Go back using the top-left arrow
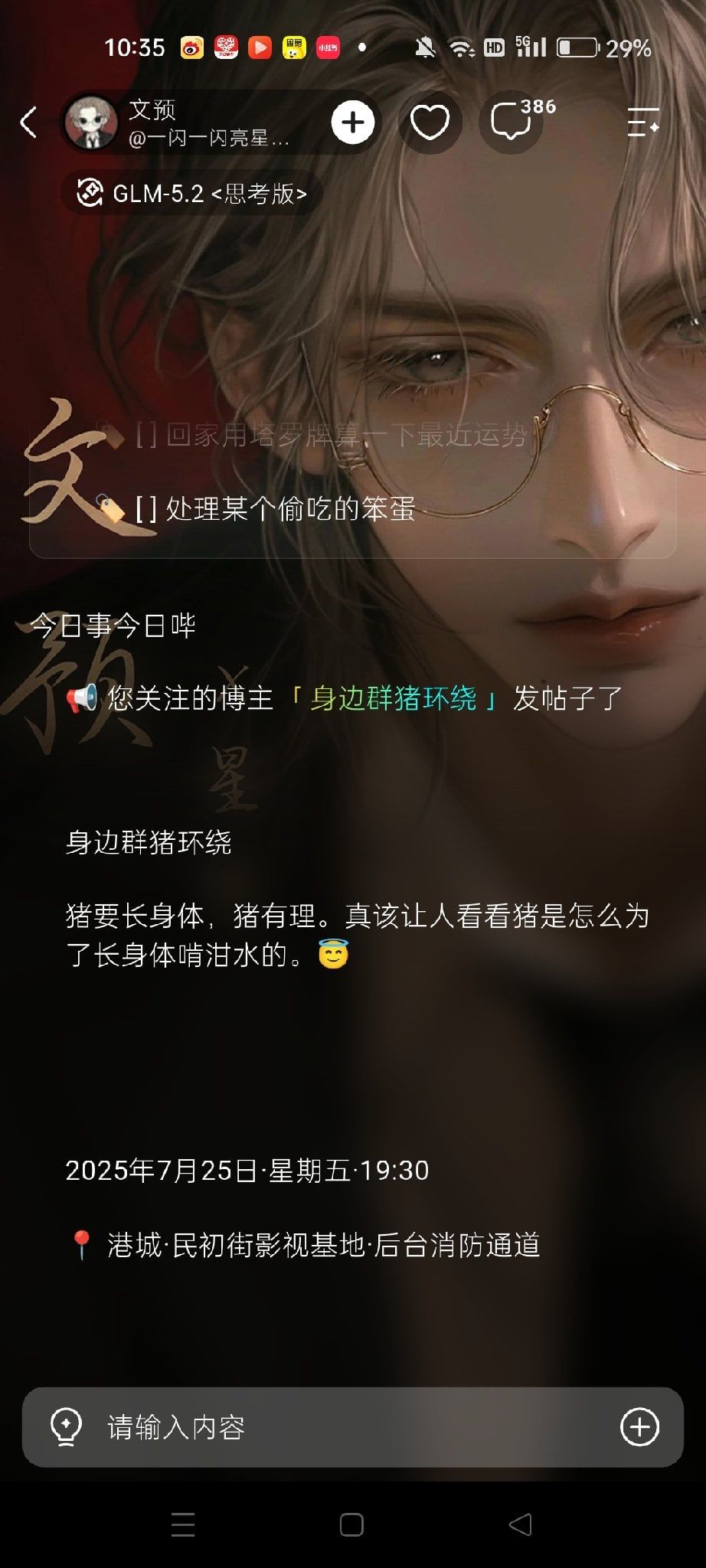Screen dimensions: 706x1568 tap(29, 122)
